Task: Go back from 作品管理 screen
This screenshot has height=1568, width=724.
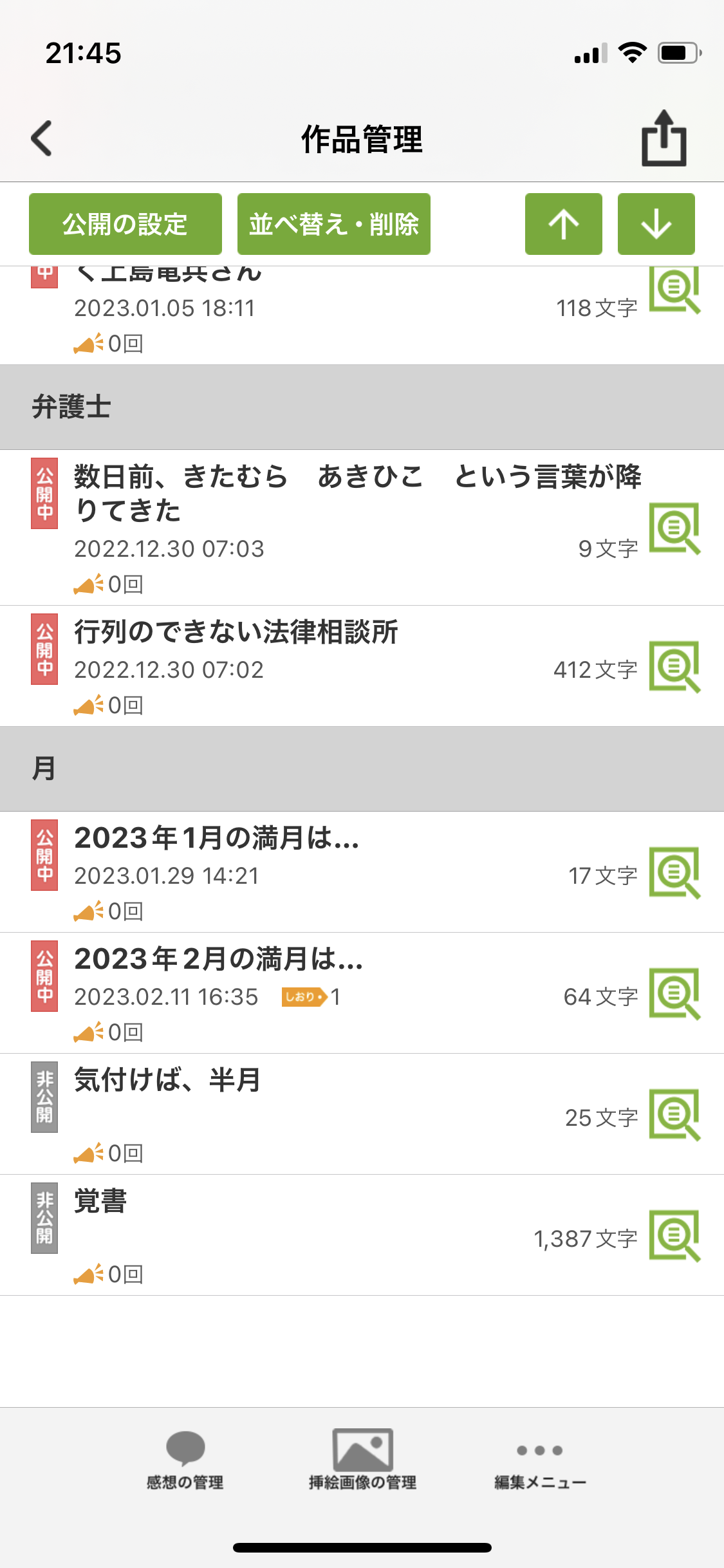Action: (42, 138)
